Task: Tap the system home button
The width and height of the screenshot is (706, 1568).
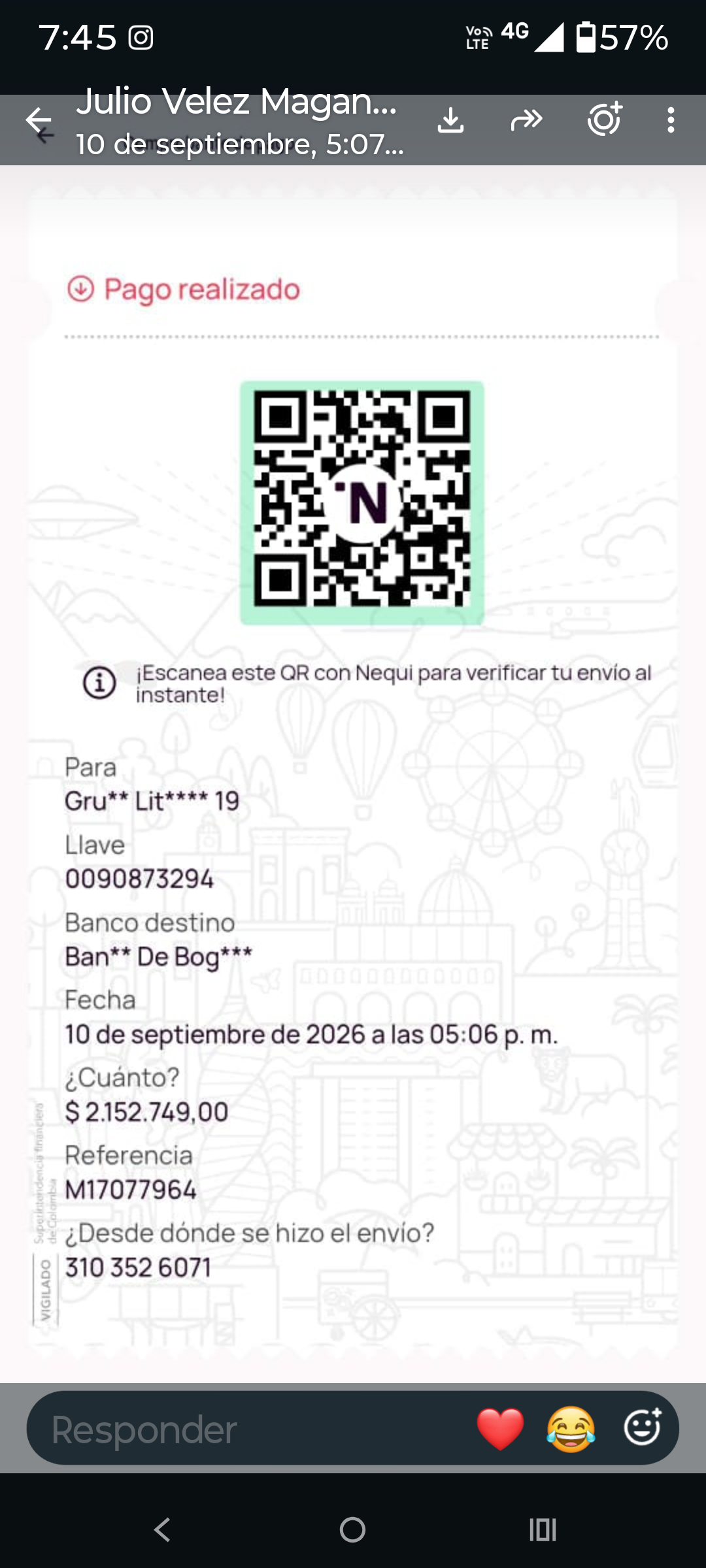Action: (x=352, y=1529)
